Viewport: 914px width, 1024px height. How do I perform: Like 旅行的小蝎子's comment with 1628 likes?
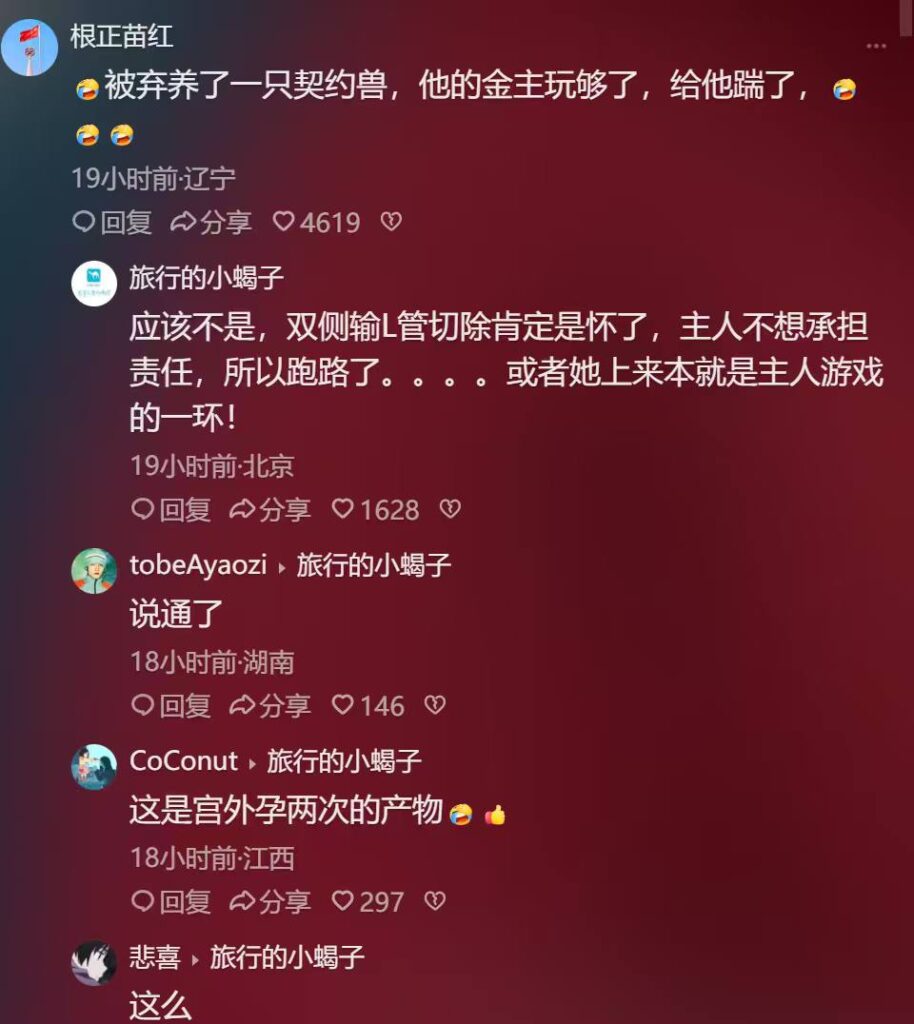pos(375,510)
